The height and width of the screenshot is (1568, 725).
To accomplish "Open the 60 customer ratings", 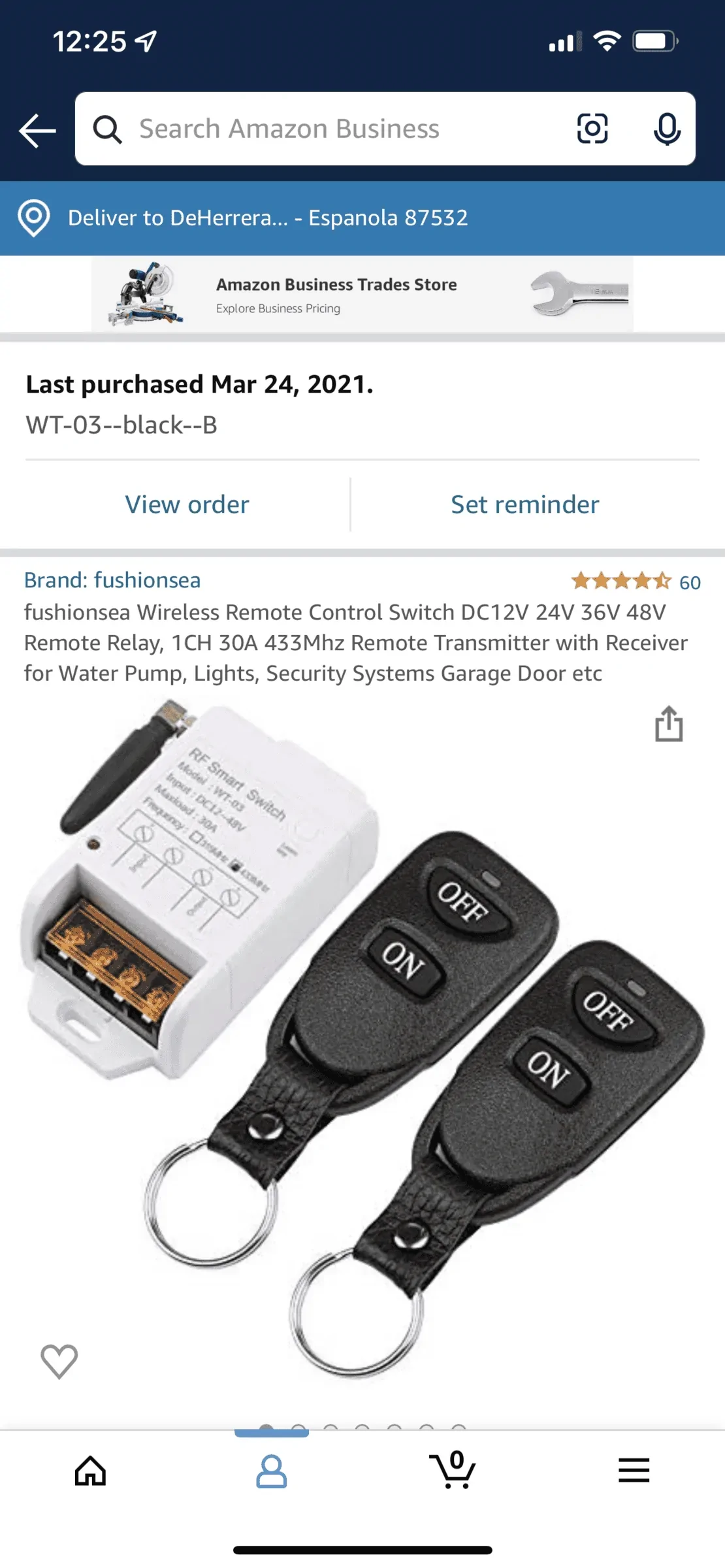I will click(x=635, y=581).
